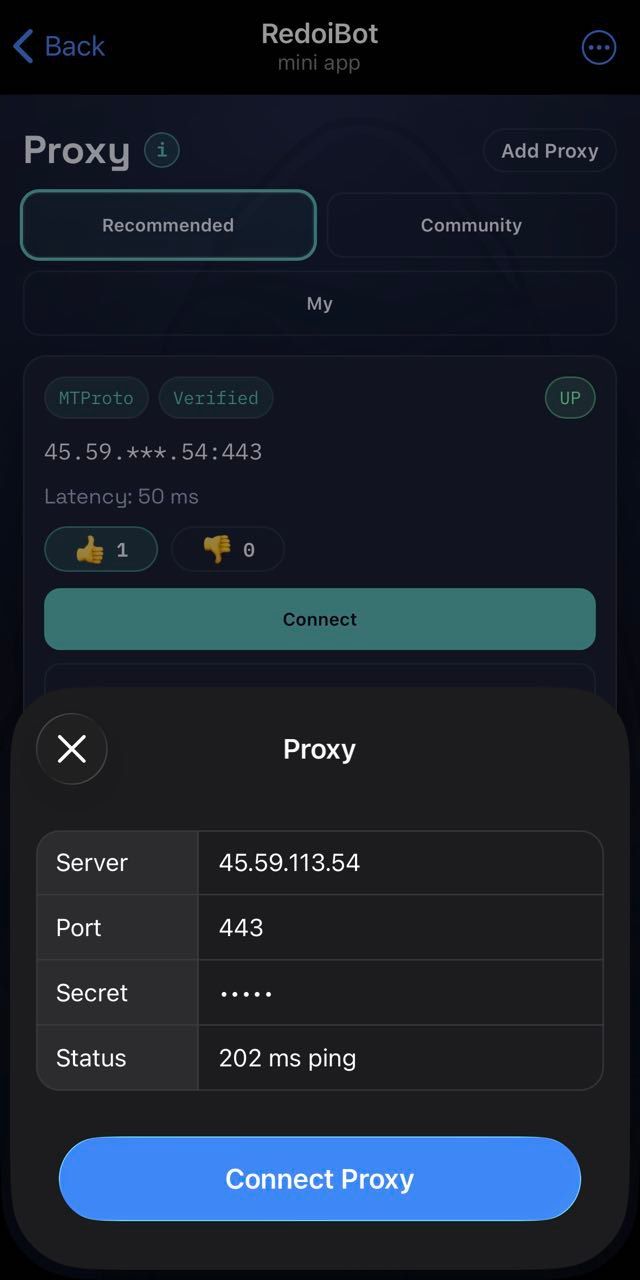This screenshot has height=1280, width=640.
Task: Tap the Connect Proxy button
Action: point(320,1179)
